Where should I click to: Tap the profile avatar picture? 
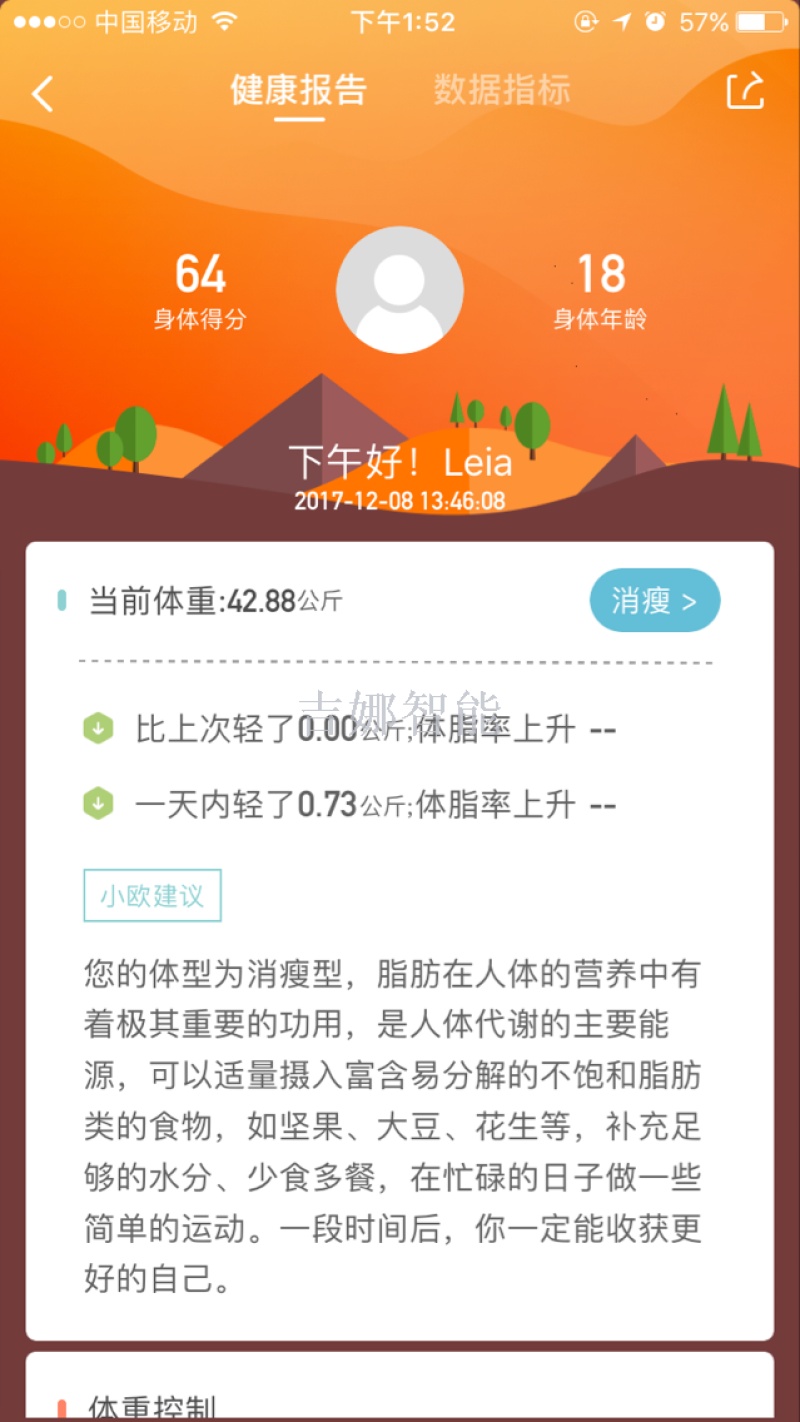[x=399, y=290]
